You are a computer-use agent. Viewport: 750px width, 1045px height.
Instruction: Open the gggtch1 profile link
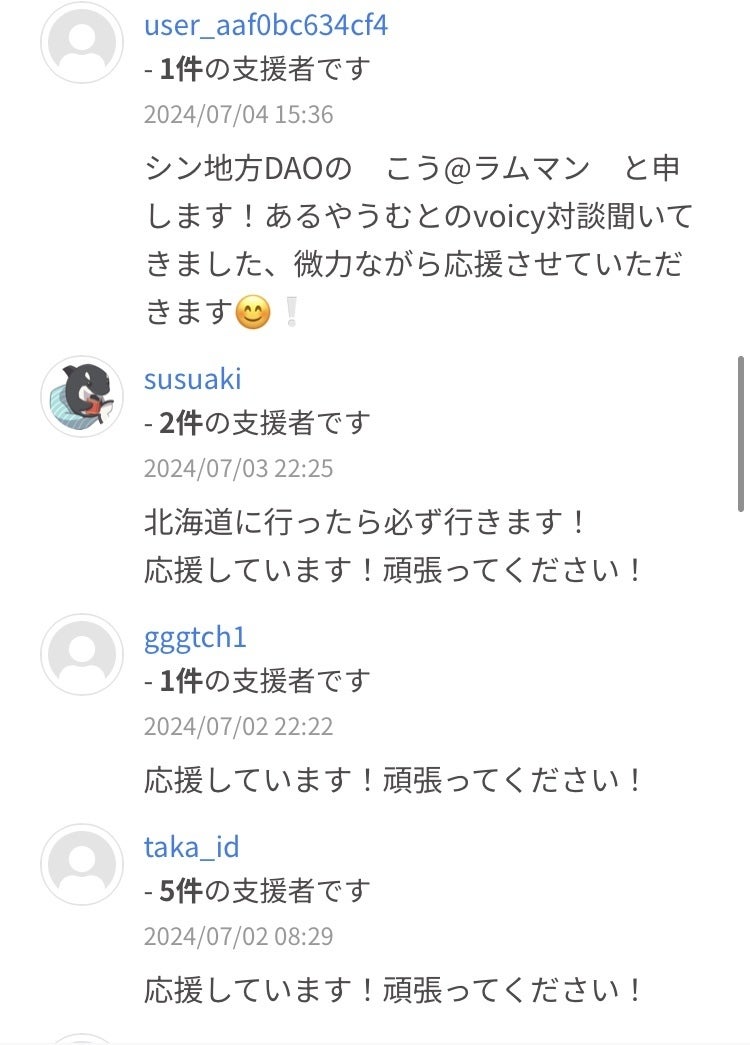[x=195, y=638]
